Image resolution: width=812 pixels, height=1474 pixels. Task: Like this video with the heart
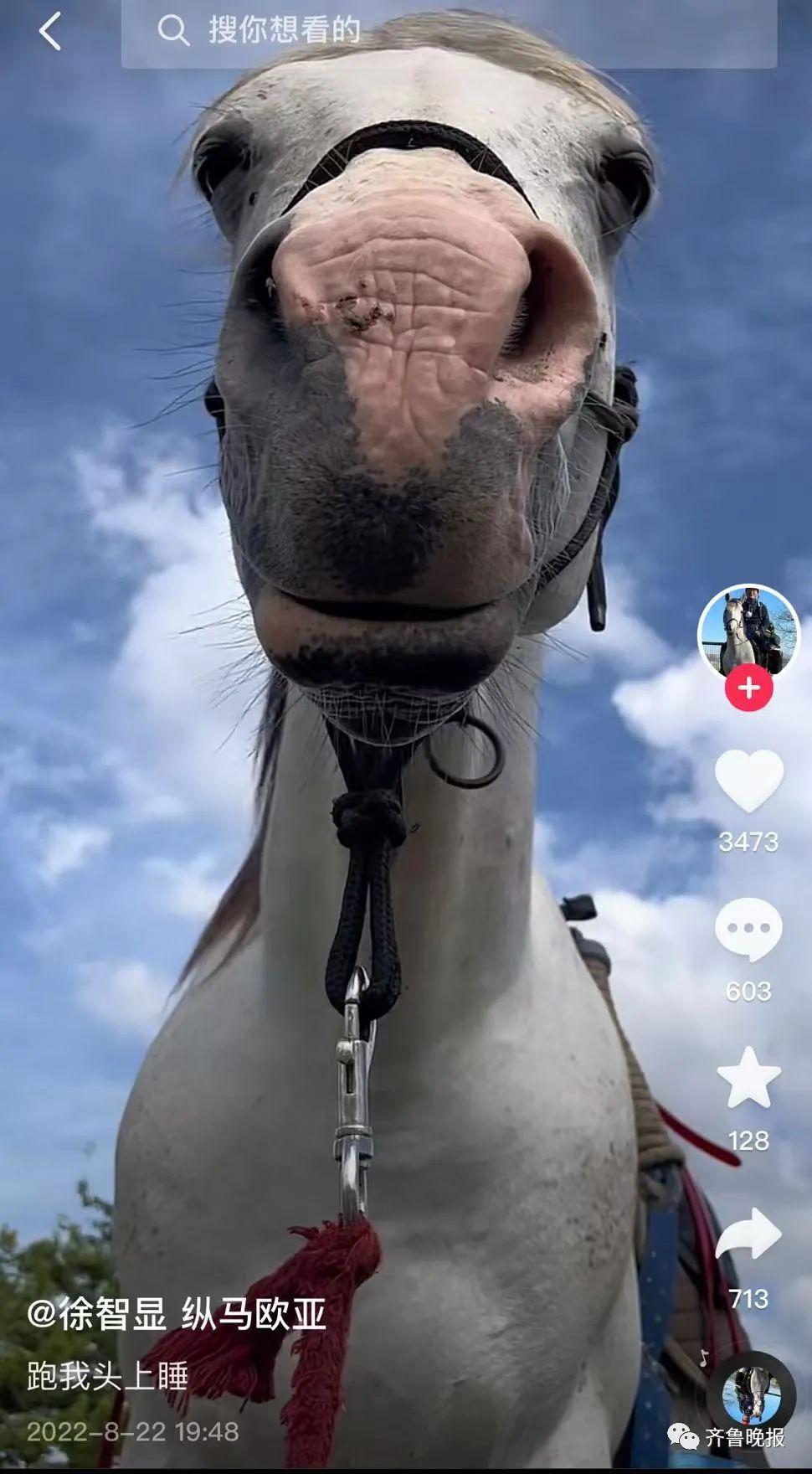pos(748,781)
